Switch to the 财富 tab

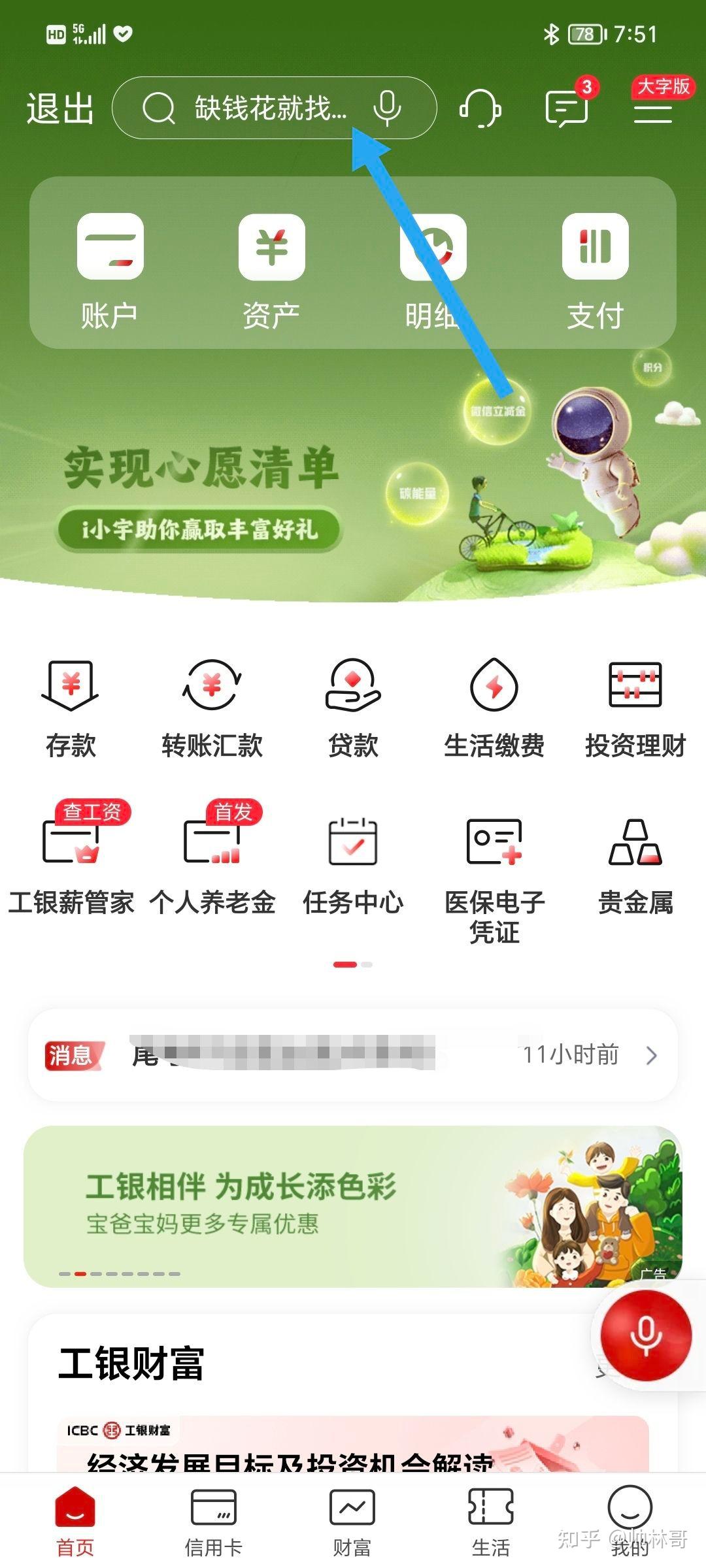(x=352, y=1521)
